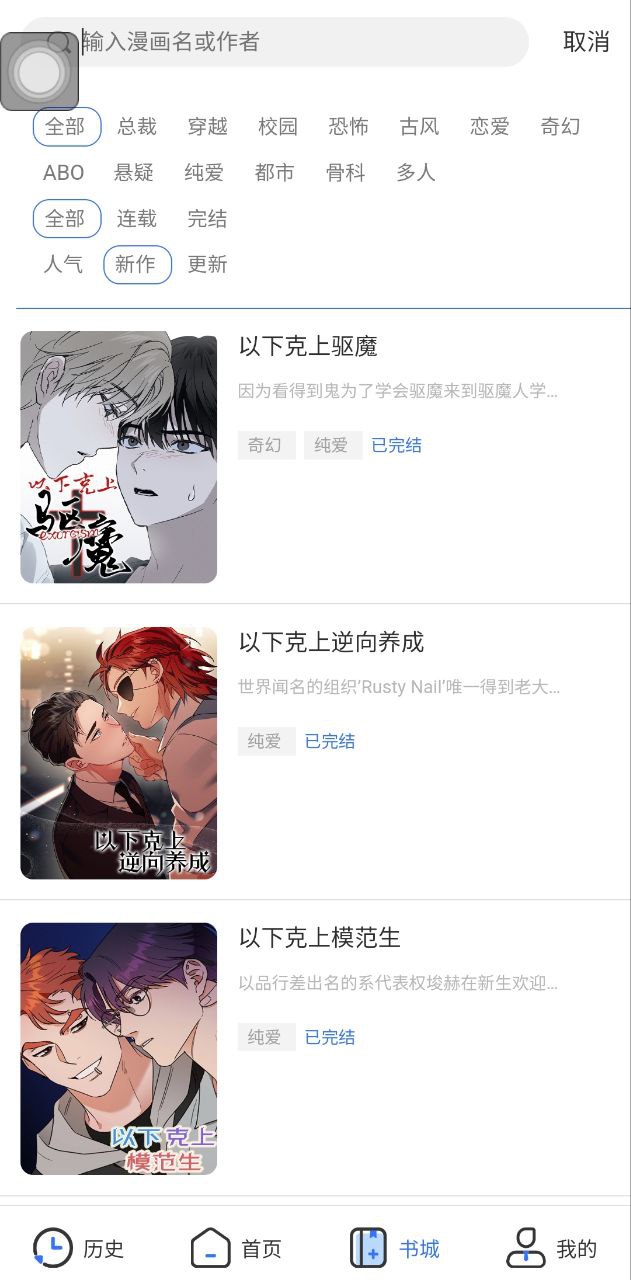The width and height of the screenshot is (631, 1280).
Task: Open the comic 以下克上驱魔
Action: click(x=308, y=347)
